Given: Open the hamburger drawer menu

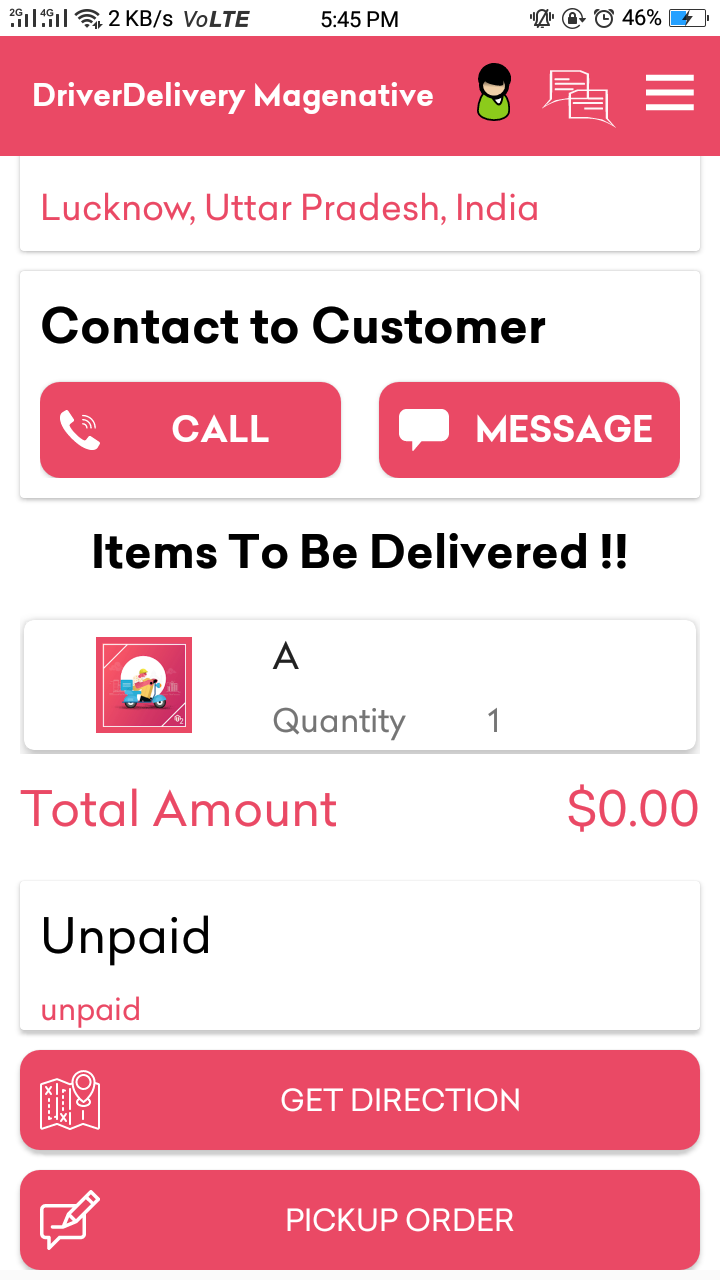Looking at the screenshot, I should coord(669,94).
